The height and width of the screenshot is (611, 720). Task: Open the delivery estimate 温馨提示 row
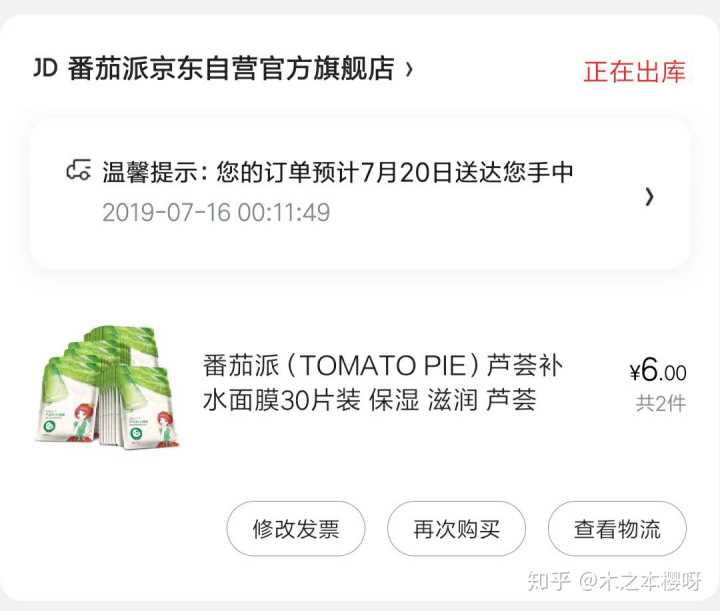point(360,193)
